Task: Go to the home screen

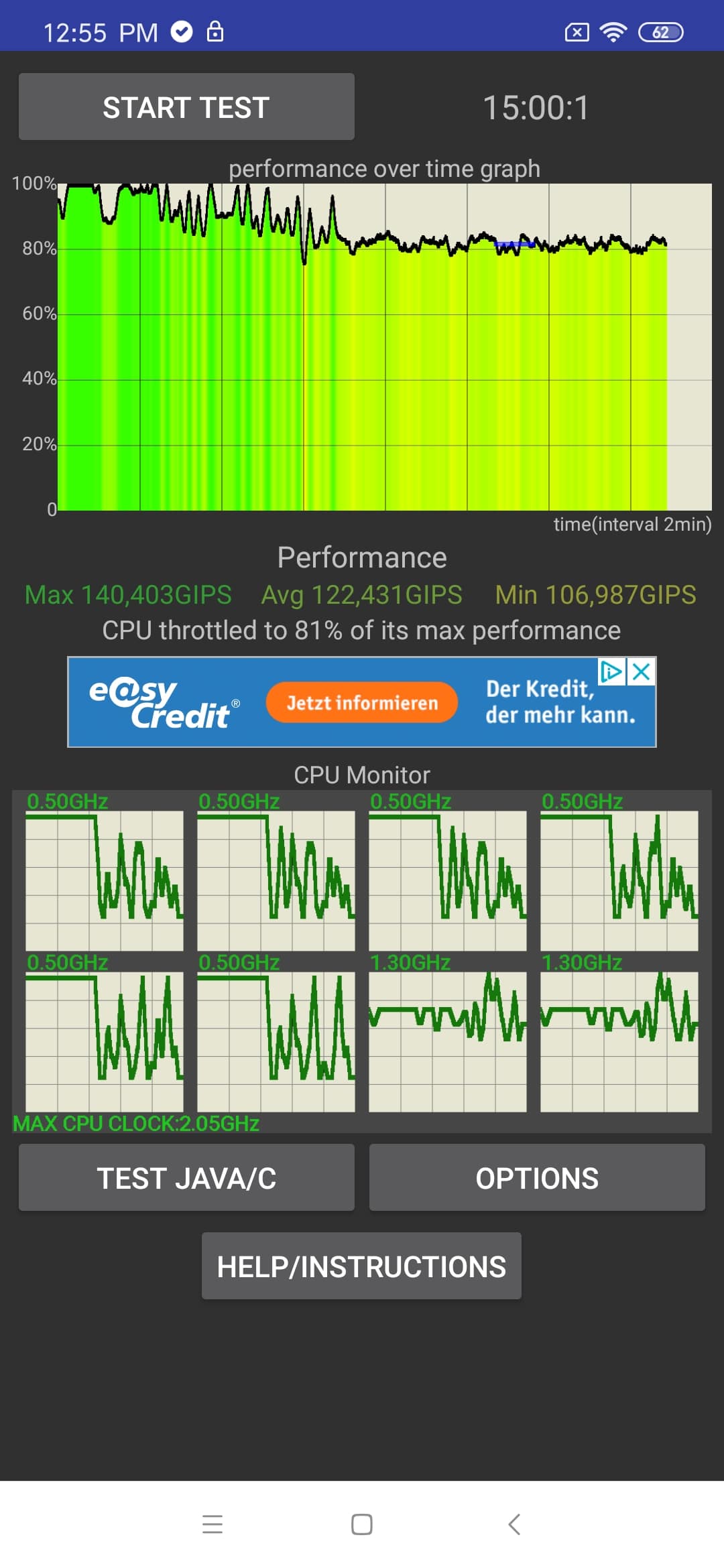Action: (362, 1524)
